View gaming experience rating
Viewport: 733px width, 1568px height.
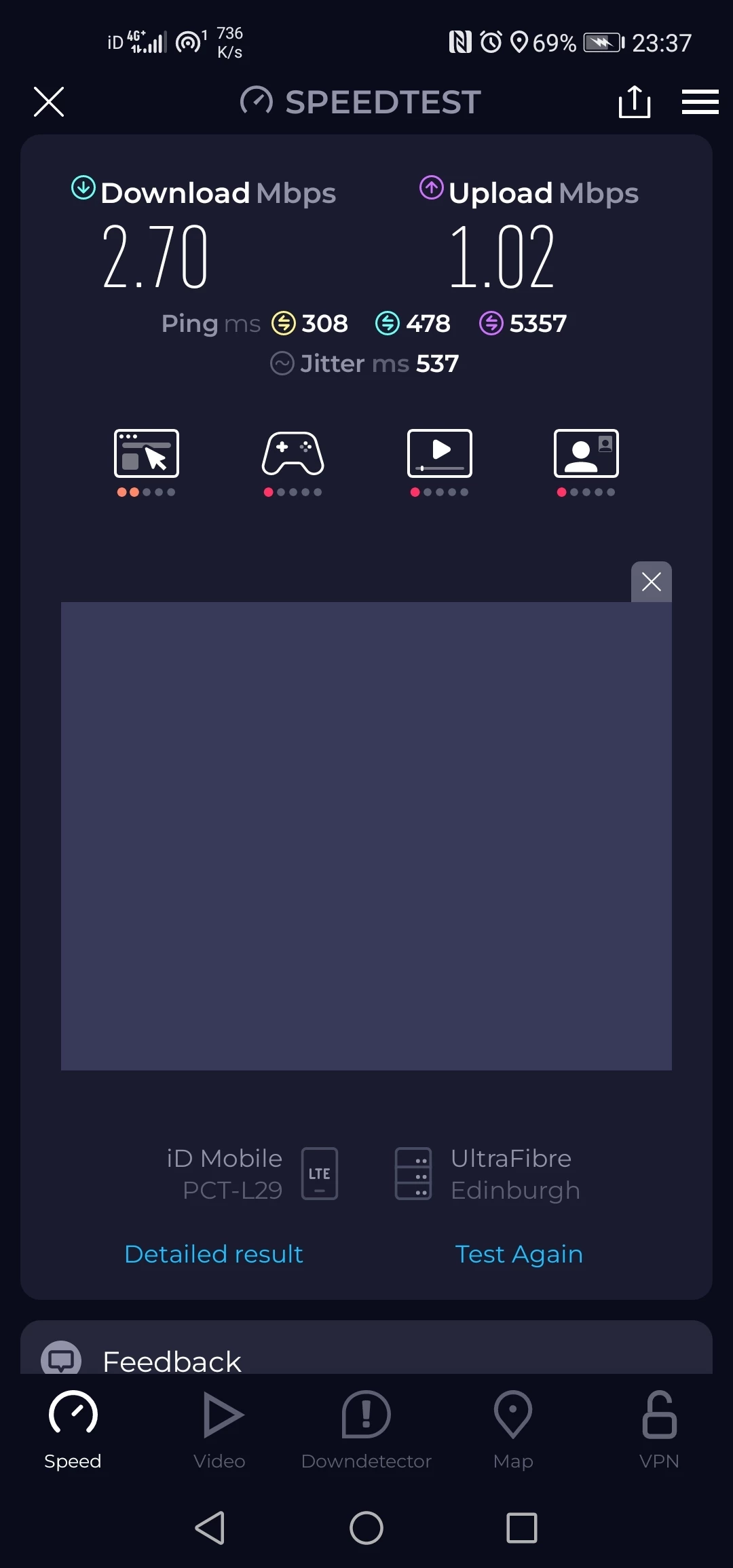click(x=293, y=462)
